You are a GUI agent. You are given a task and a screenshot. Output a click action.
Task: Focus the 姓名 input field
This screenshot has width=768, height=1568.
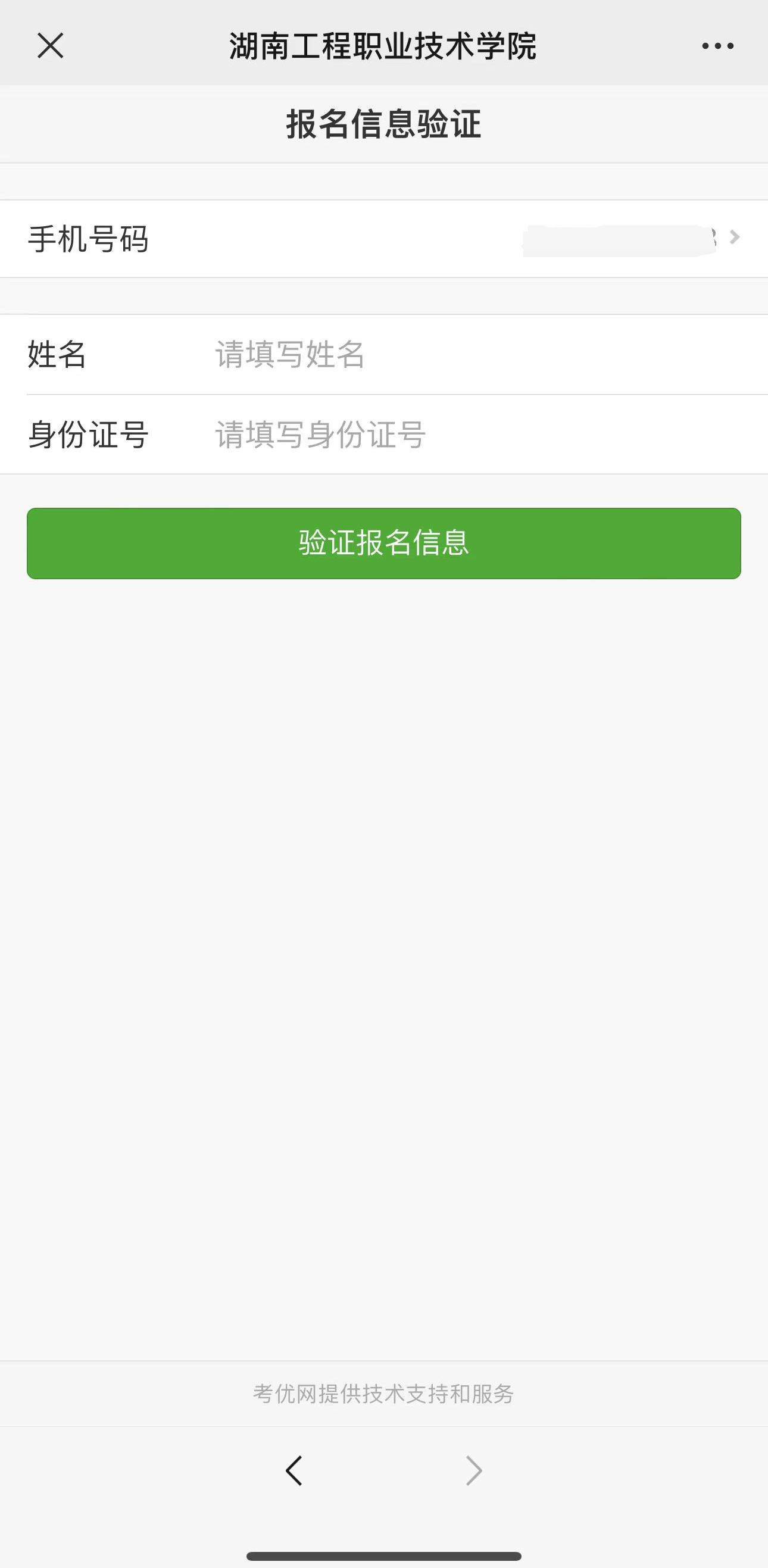tap(474, 354)
